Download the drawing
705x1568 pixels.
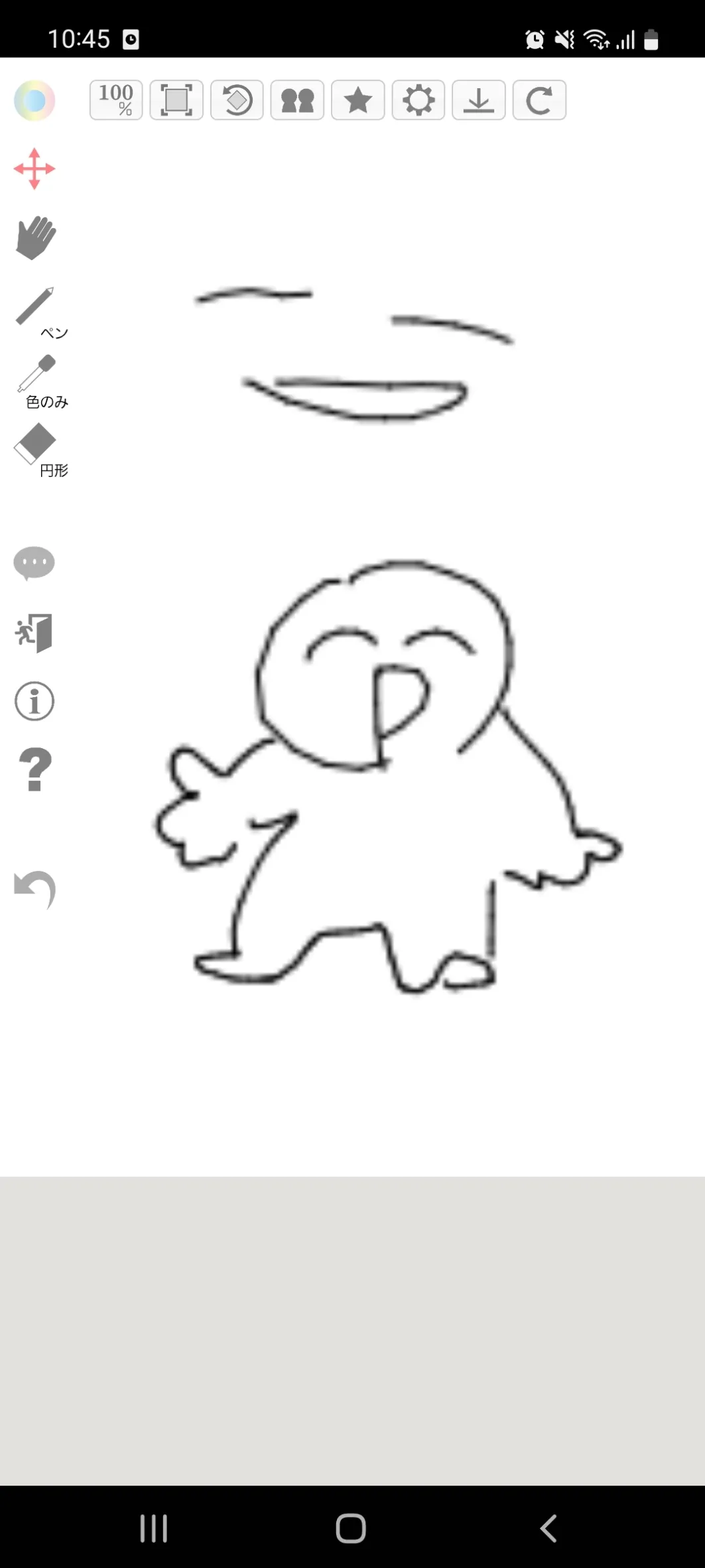479,100
